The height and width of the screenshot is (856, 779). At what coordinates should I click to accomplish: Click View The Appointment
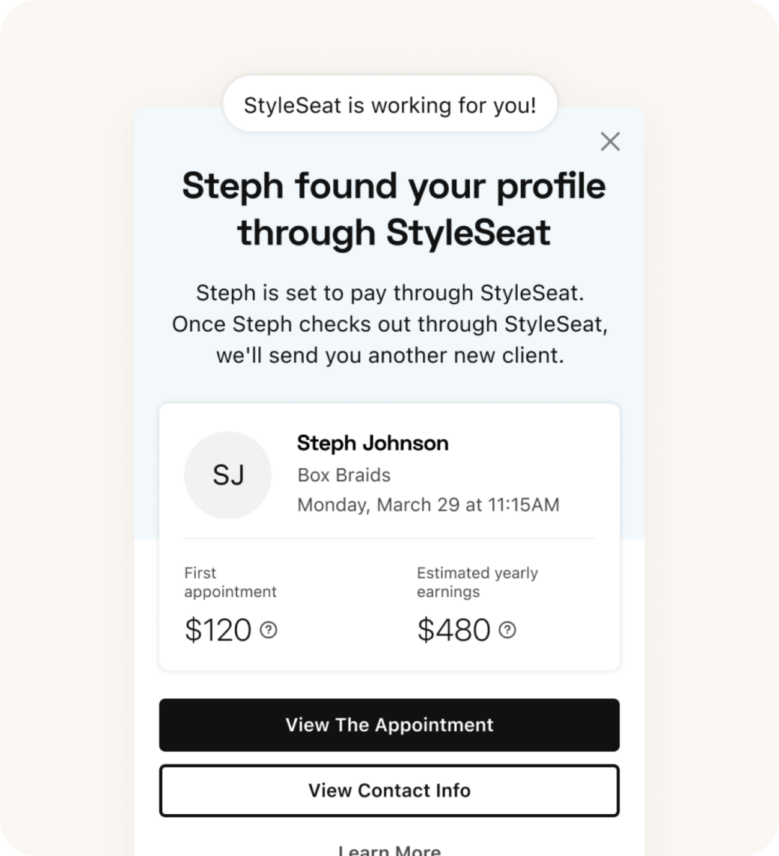[389, 725]
